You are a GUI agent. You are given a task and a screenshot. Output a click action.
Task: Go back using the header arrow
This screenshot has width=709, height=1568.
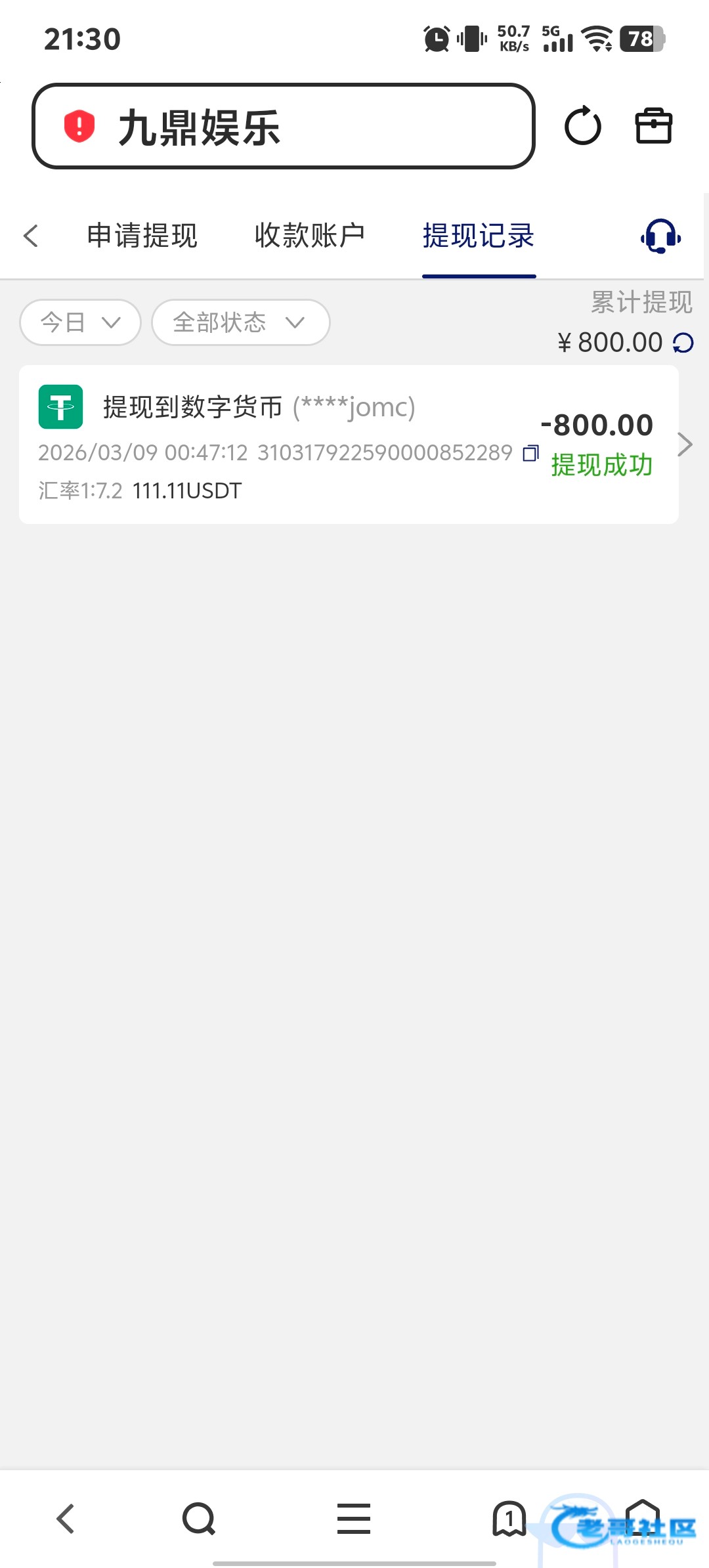point(31,236)
